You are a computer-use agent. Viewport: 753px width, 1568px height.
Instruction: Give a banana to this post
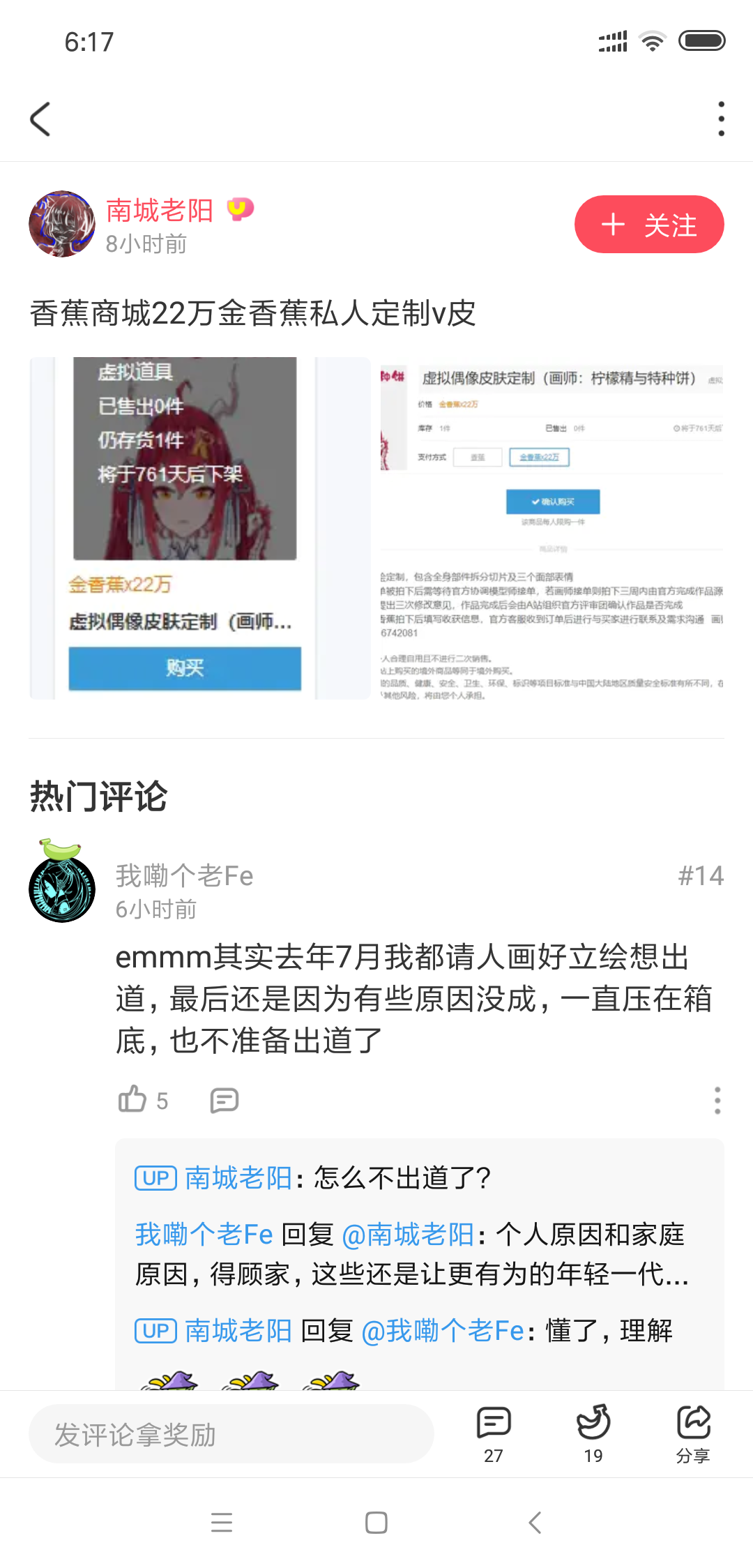point(593,1433)
